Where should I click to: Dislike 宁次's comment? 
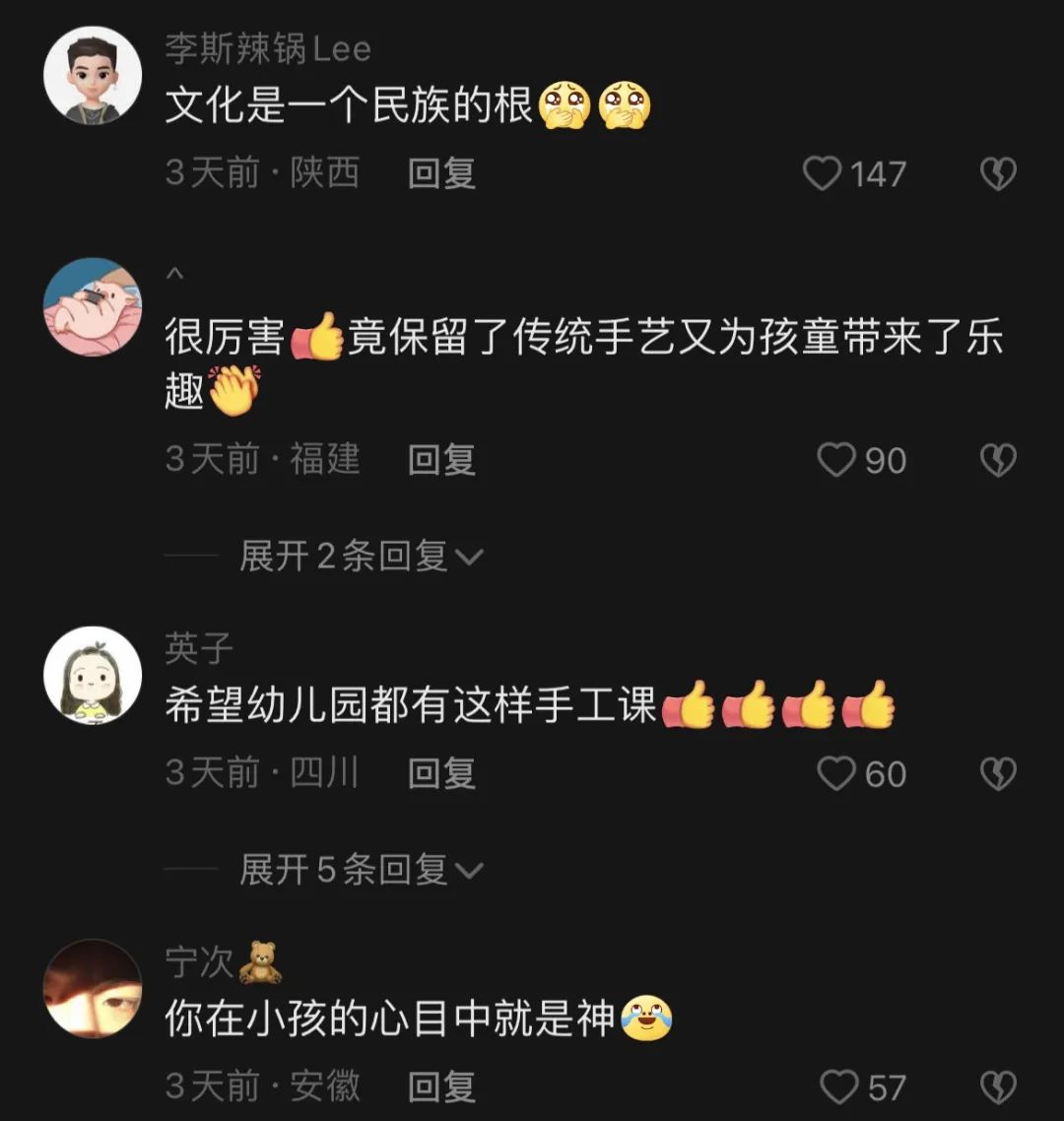(997, 1088)
